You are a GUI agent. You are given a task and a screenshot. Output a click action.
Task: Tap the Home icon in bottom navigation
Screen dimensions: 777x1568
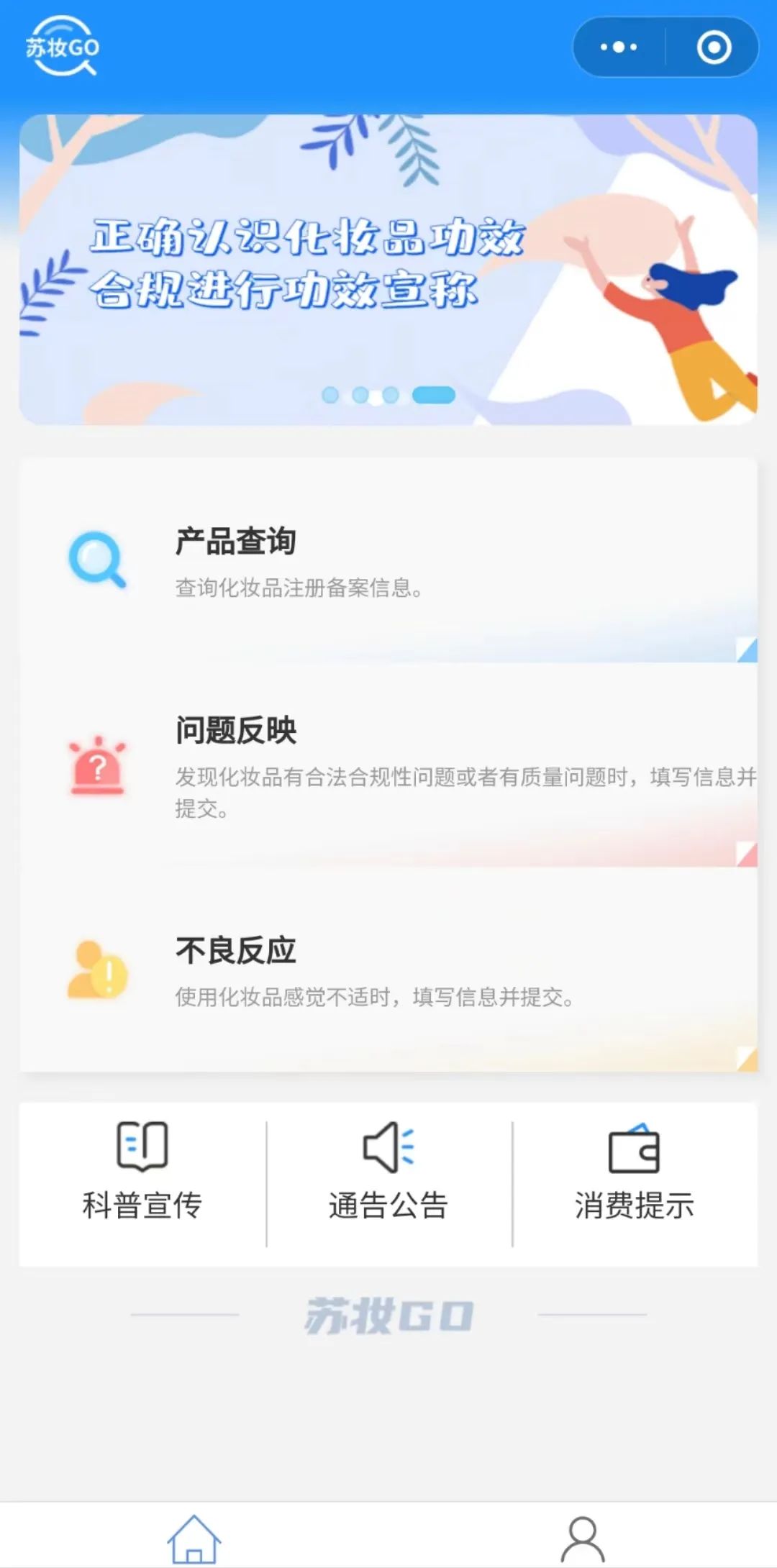tap(194, 1536)
